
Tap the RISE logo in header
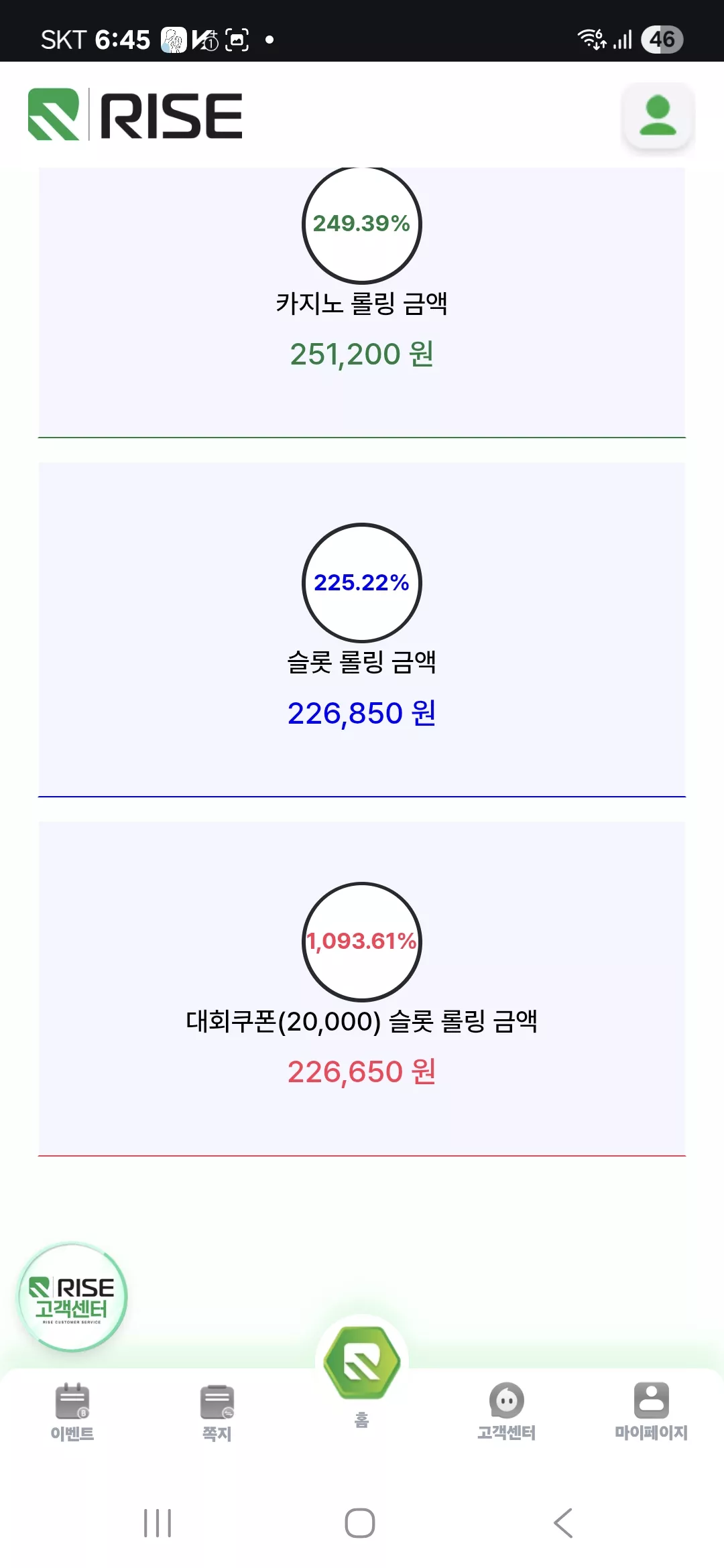pos(135,115)
